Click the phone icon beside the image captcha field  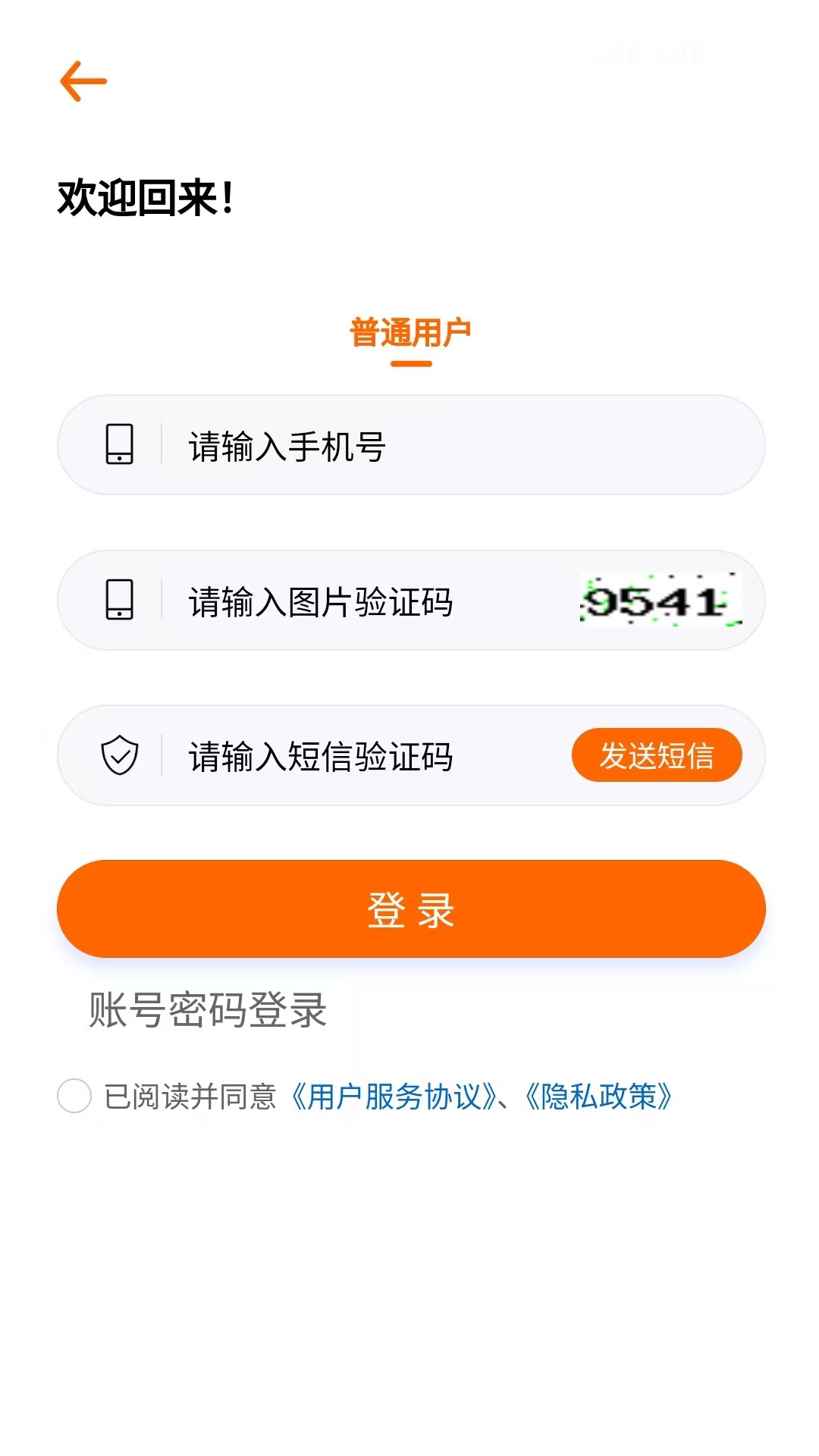pos(121,599)
